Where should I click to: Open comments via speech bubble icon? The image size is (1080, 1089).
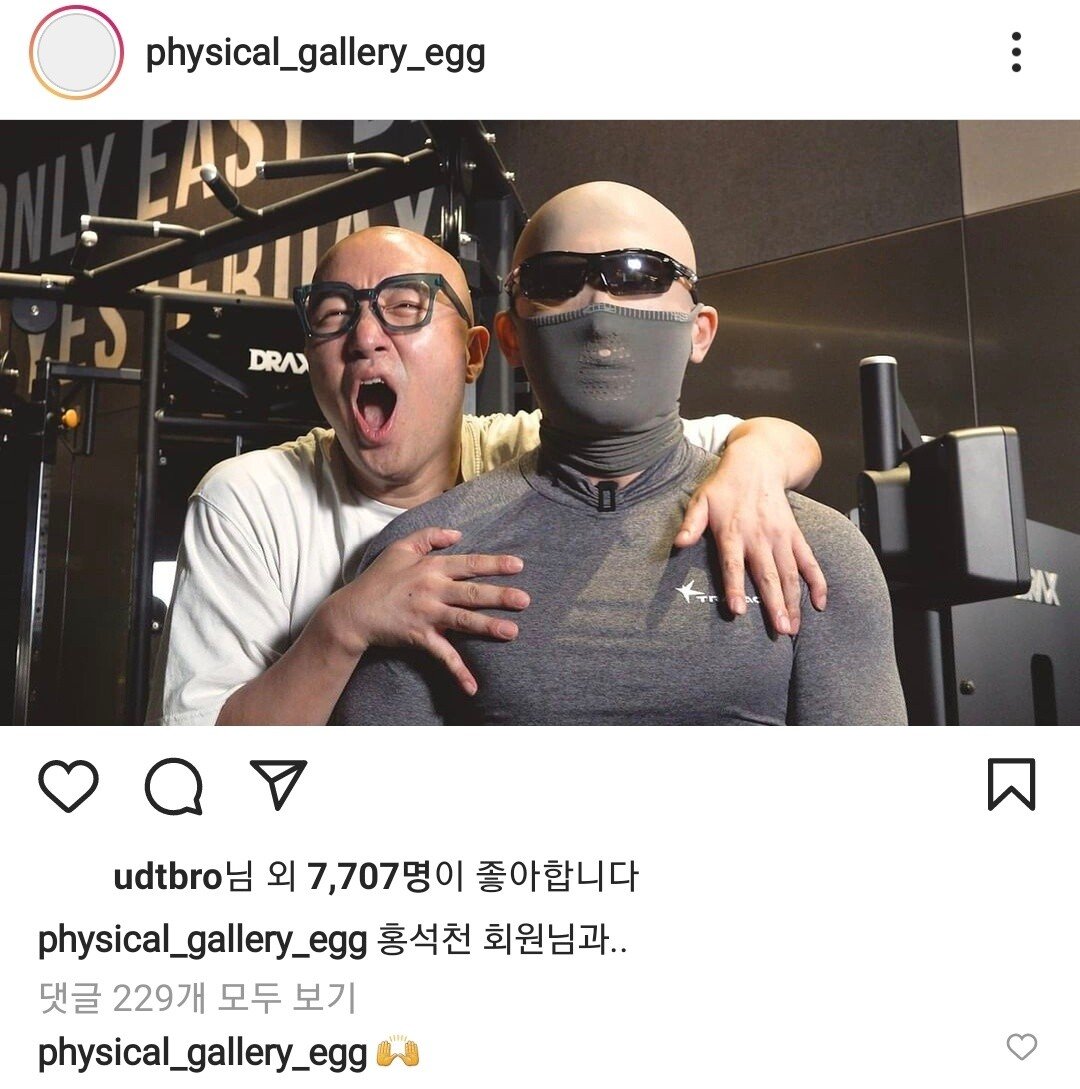click(x=174, y=786)
